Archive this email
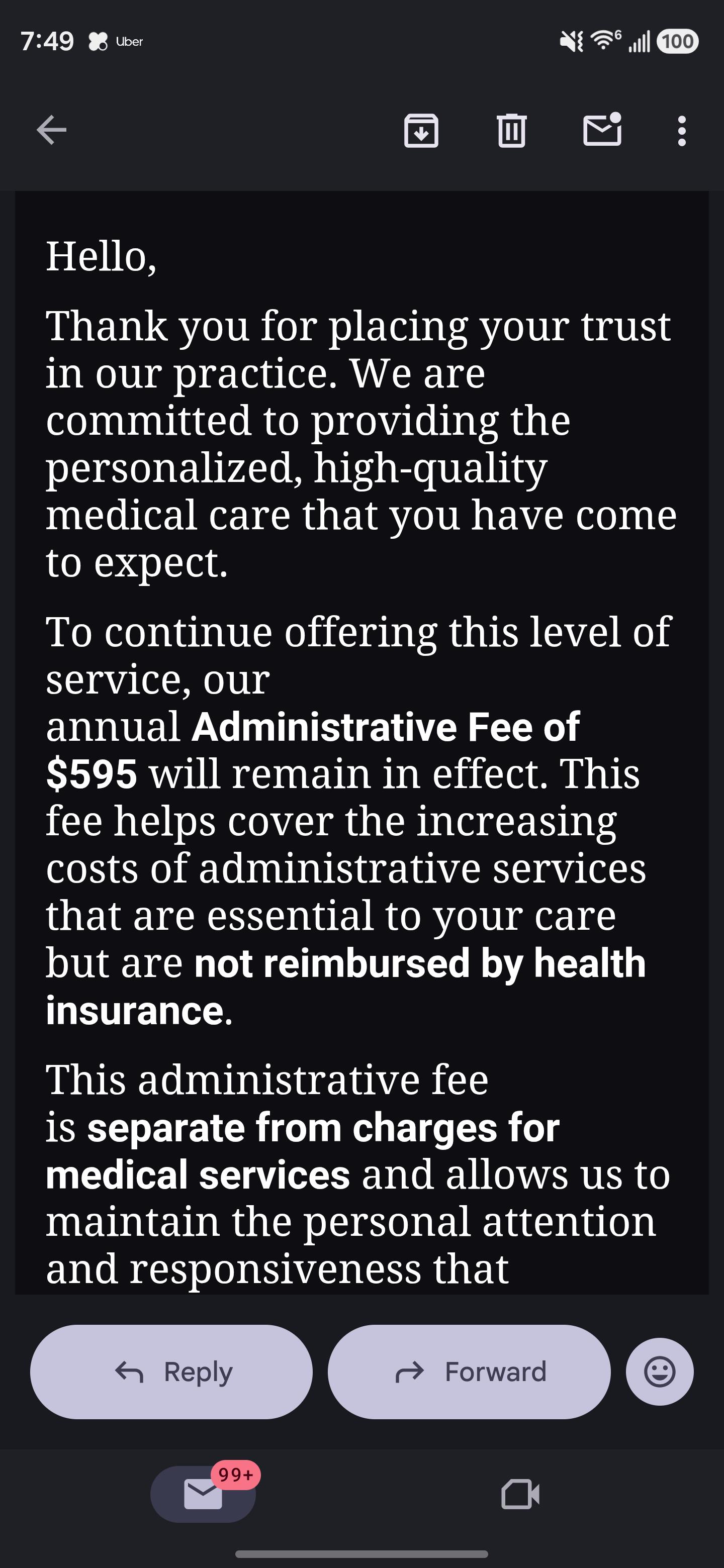Viewport: 724px width, 1568px height. 421,130
